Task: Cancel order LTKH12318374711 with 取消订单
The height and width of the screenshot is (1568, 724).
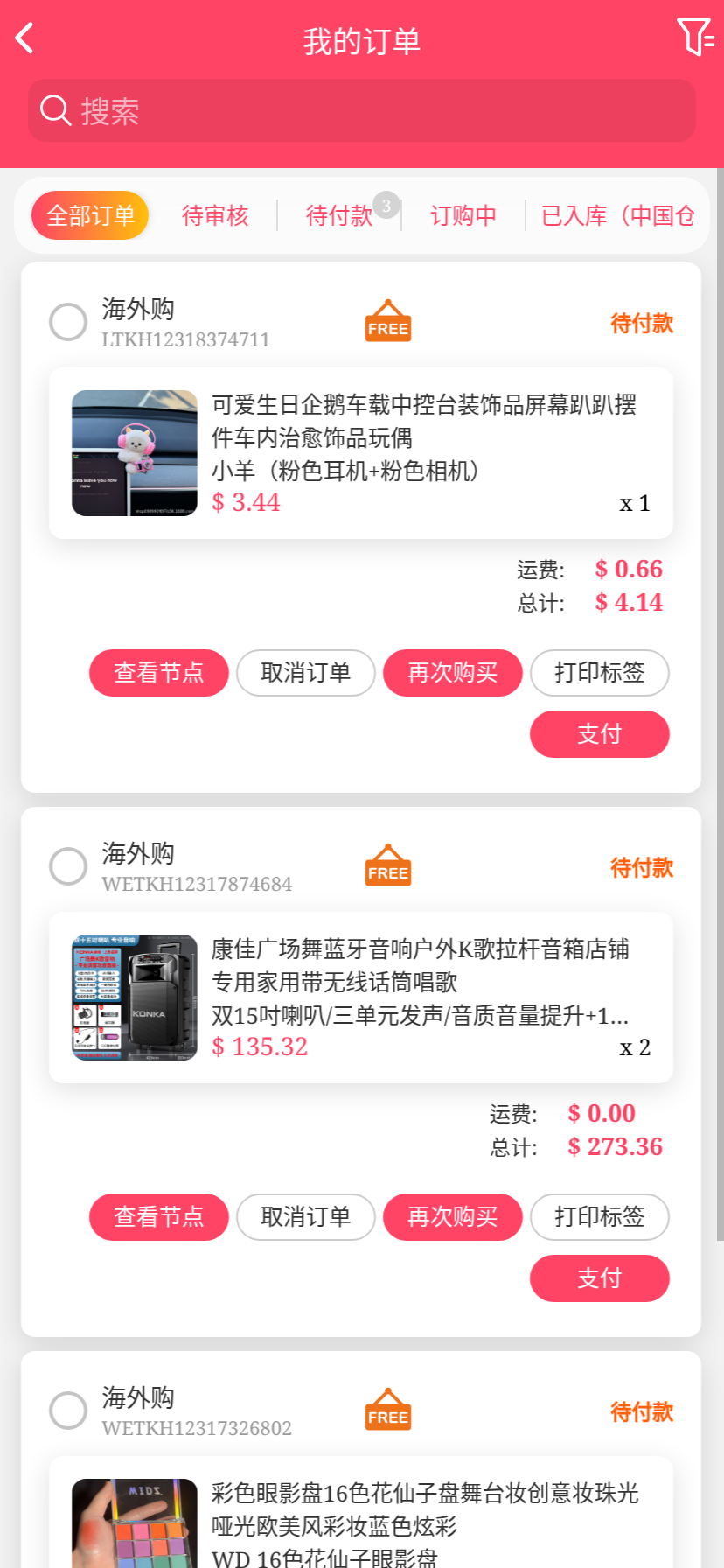Action: click(x=306, y=673)
